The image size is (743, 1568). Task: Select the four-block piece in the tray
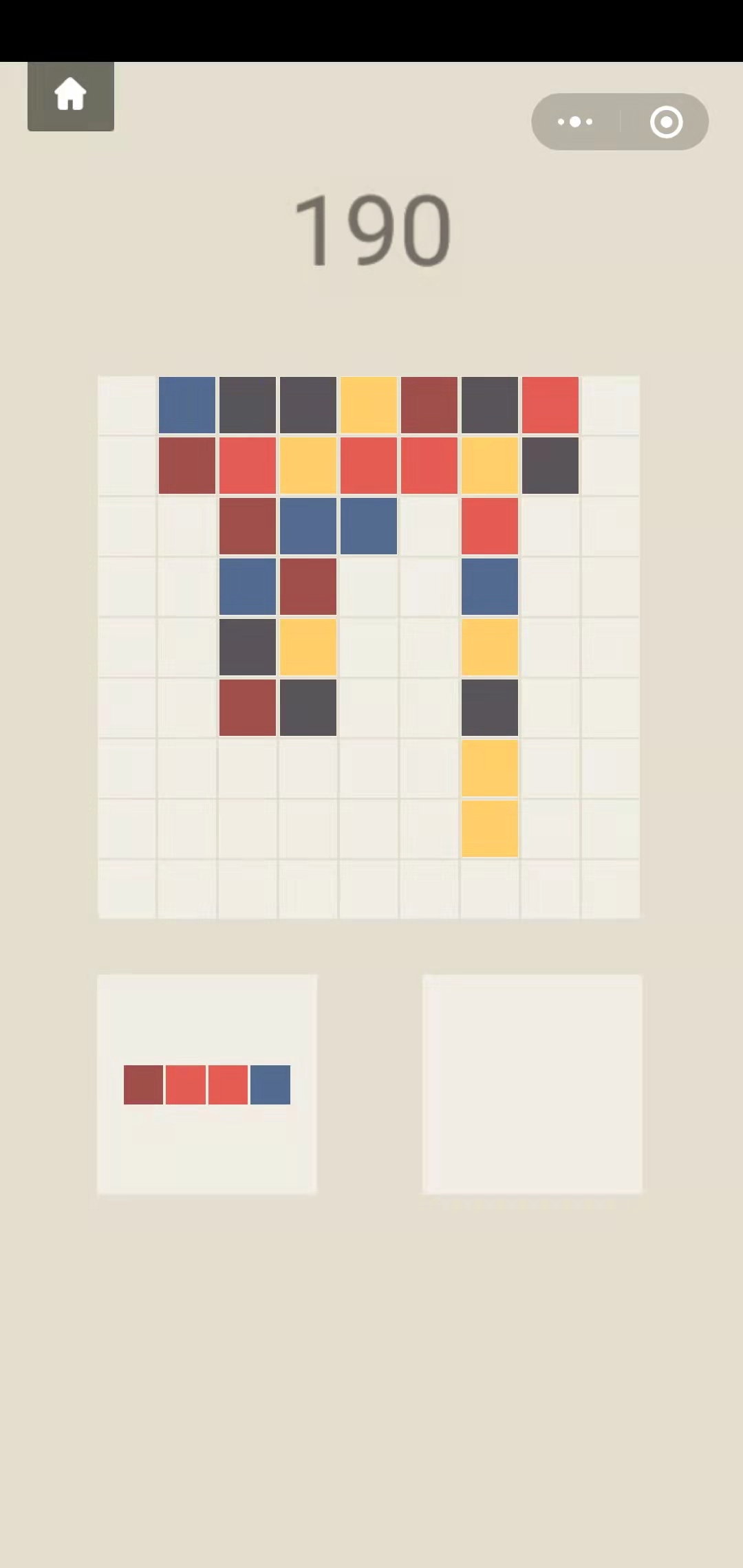(x=206, y=1085)
